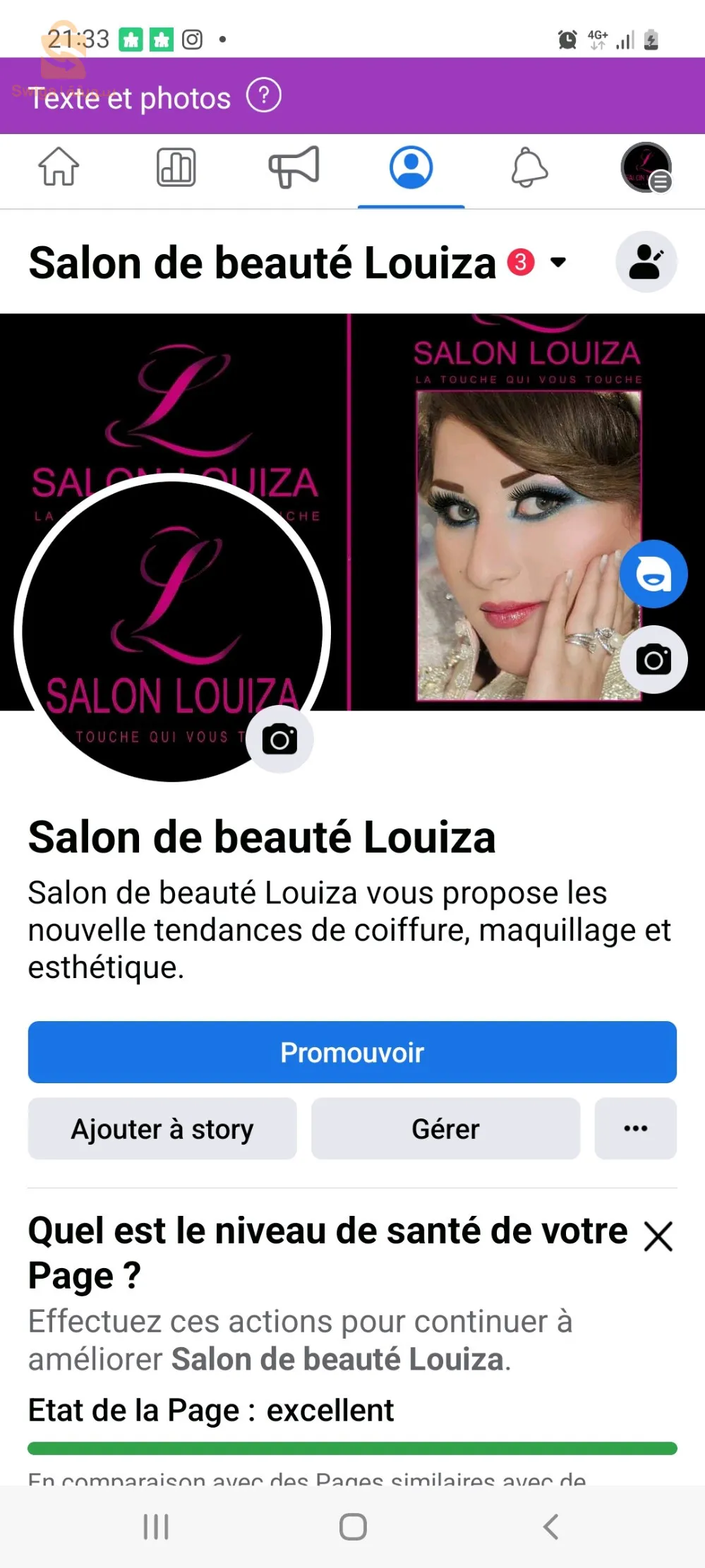
Task: Open the Texte et photos help icon
Action: (264, 96)
